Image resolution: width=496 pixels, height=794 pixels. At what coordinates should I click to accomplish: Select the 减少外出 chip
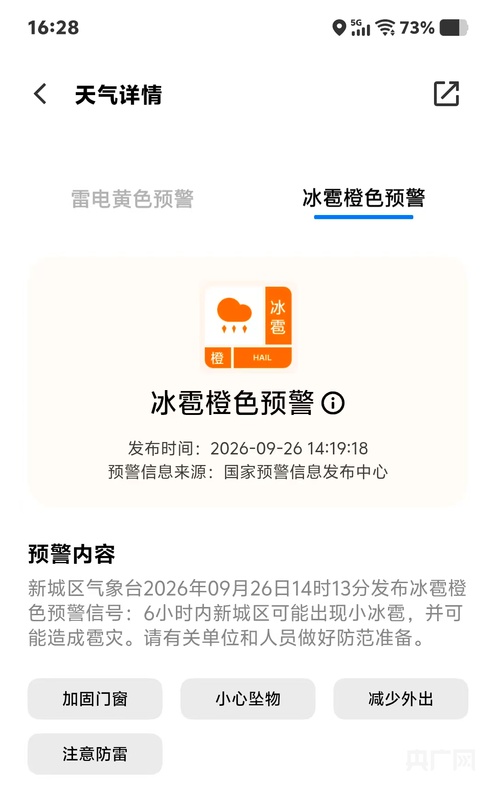[x=401, y=699]
